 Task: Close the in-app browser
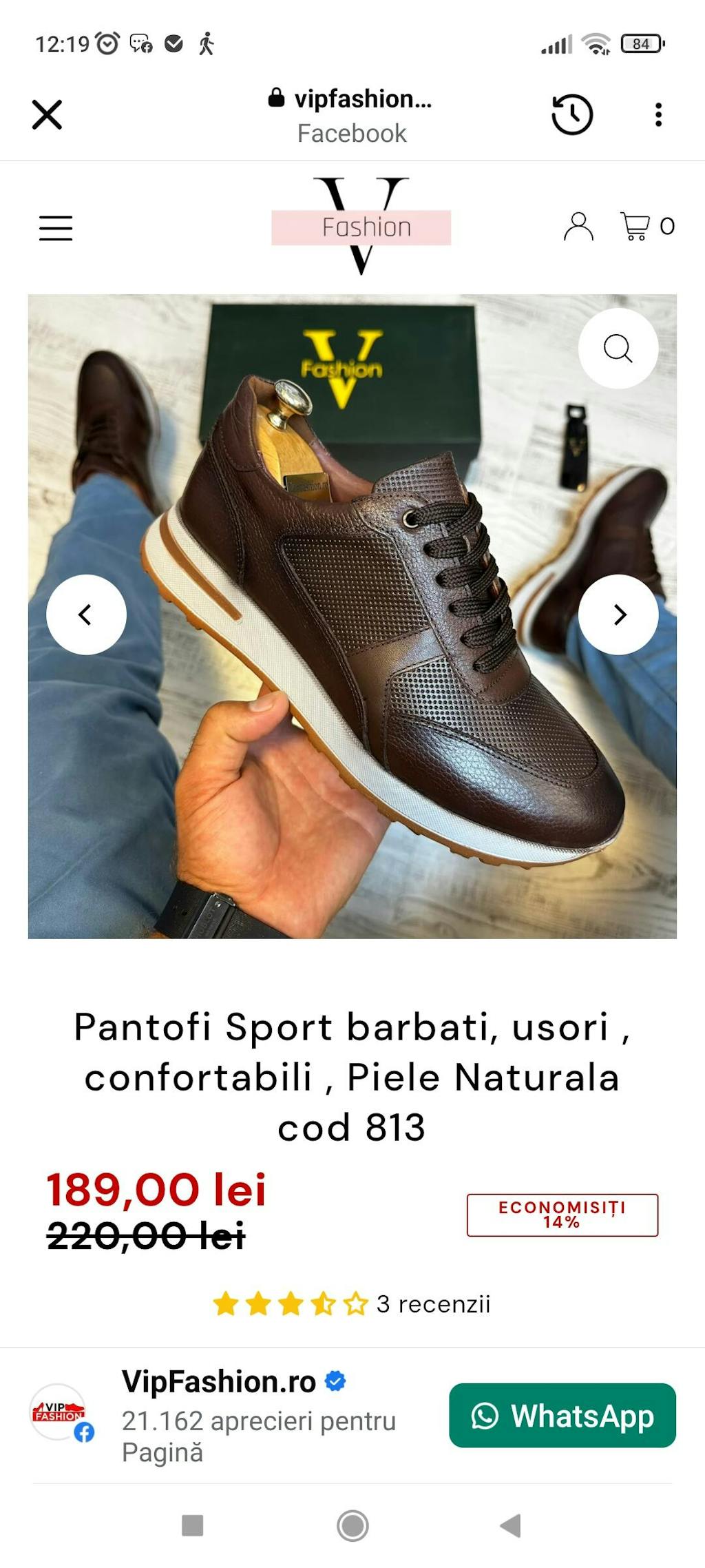[47, 114]
